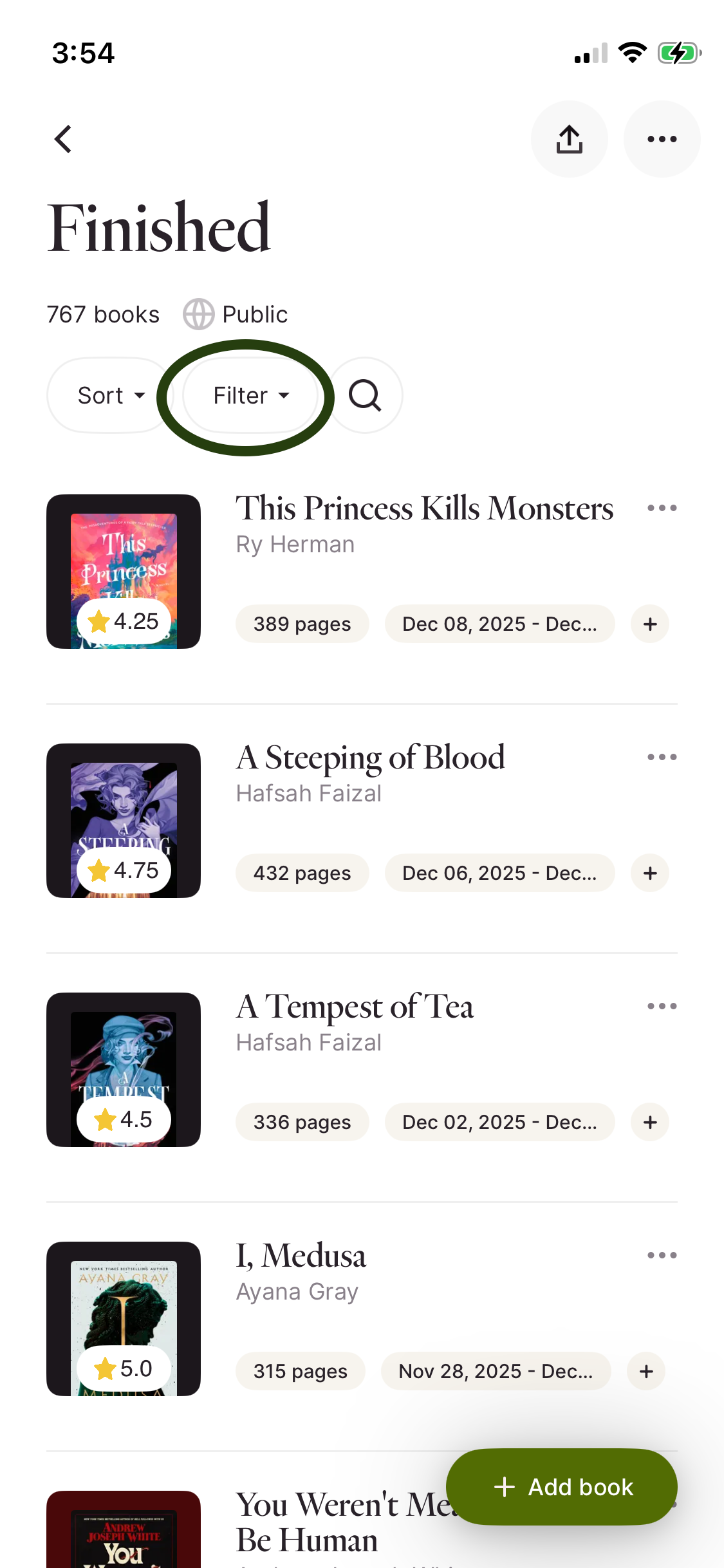724x1568 pixels.
Task: Tap the 432 pages chip
Action: click(302, 873)
